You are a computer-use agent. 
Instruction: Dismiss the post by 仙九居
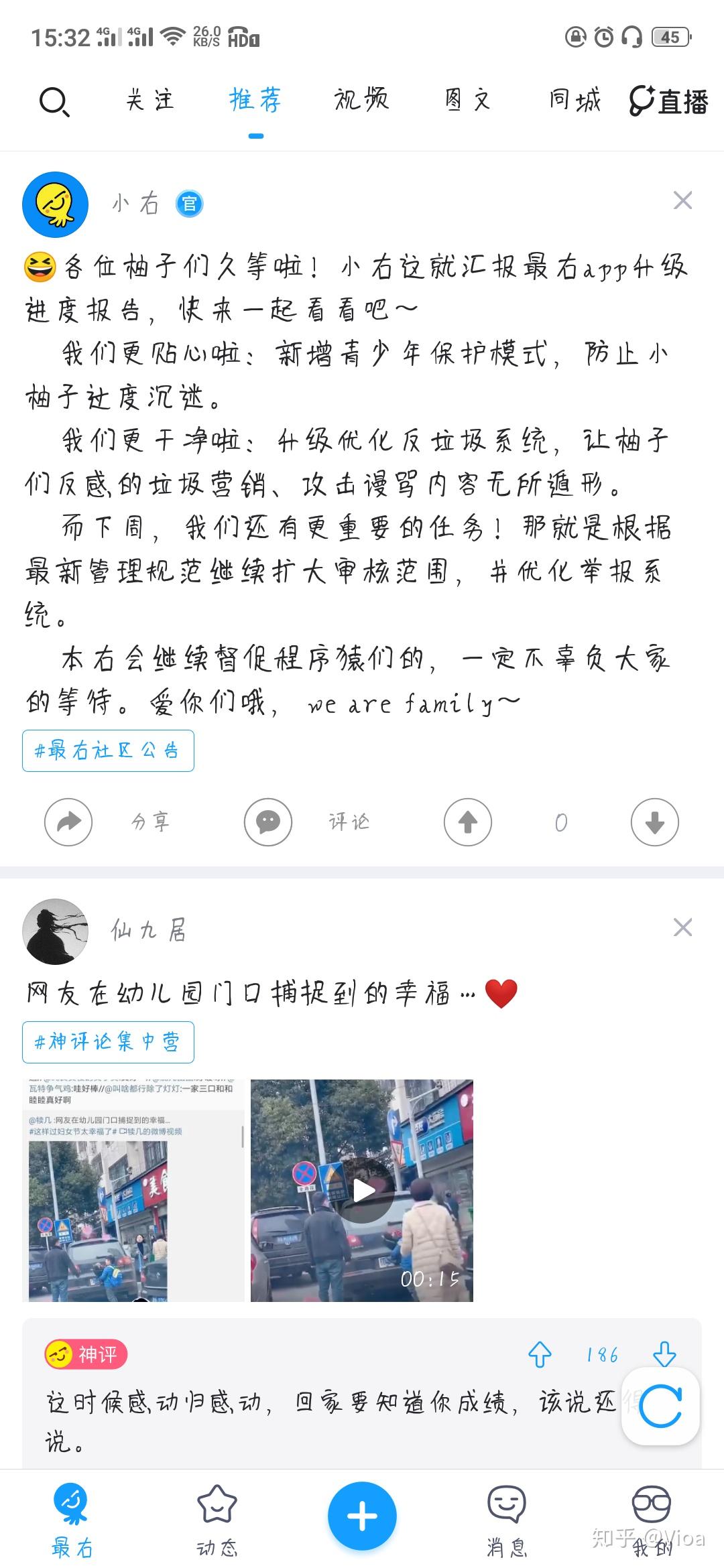[682, 927]
